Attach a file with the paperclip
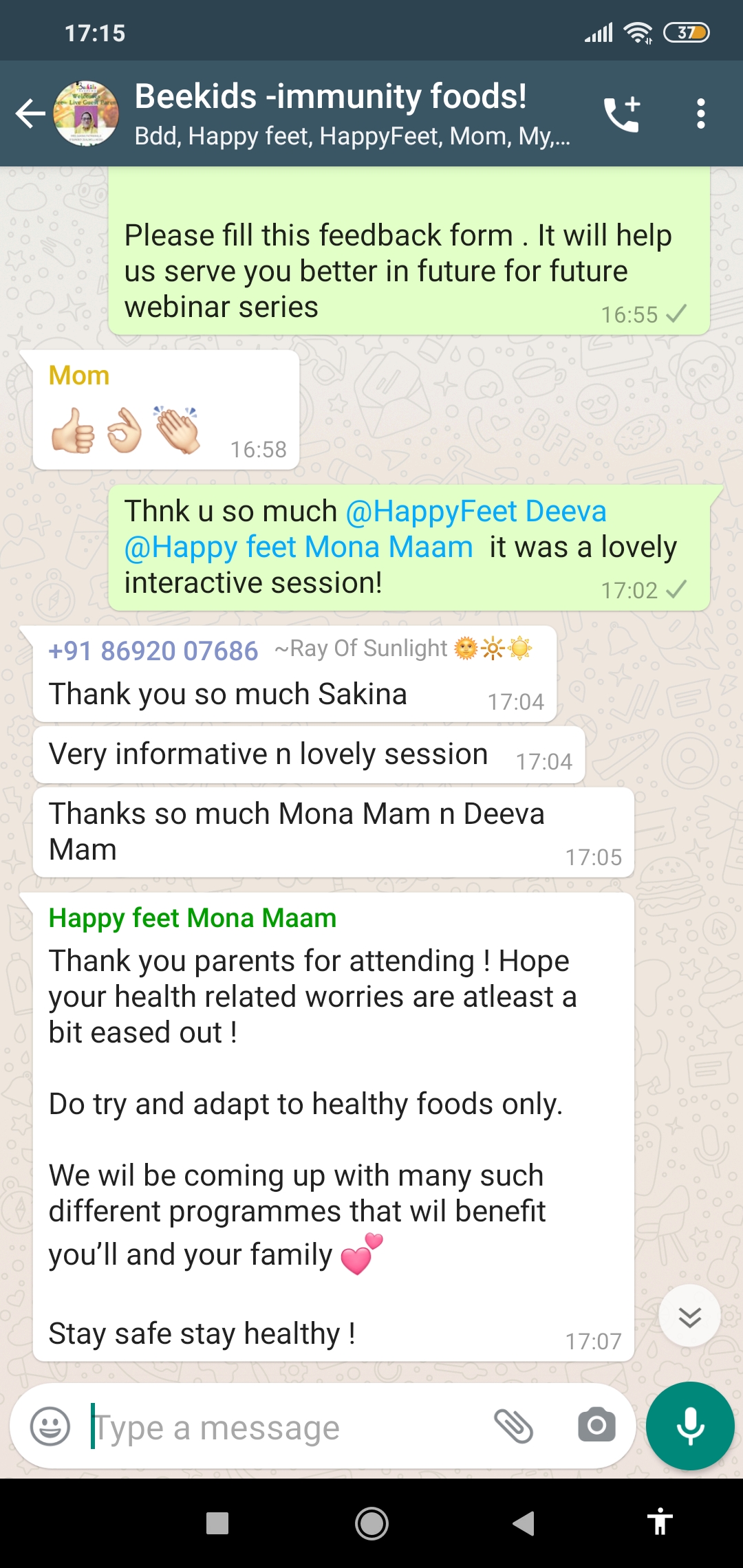This screenshot has height=1568, width=743. pyautogui.click(x=514, y=1426)
